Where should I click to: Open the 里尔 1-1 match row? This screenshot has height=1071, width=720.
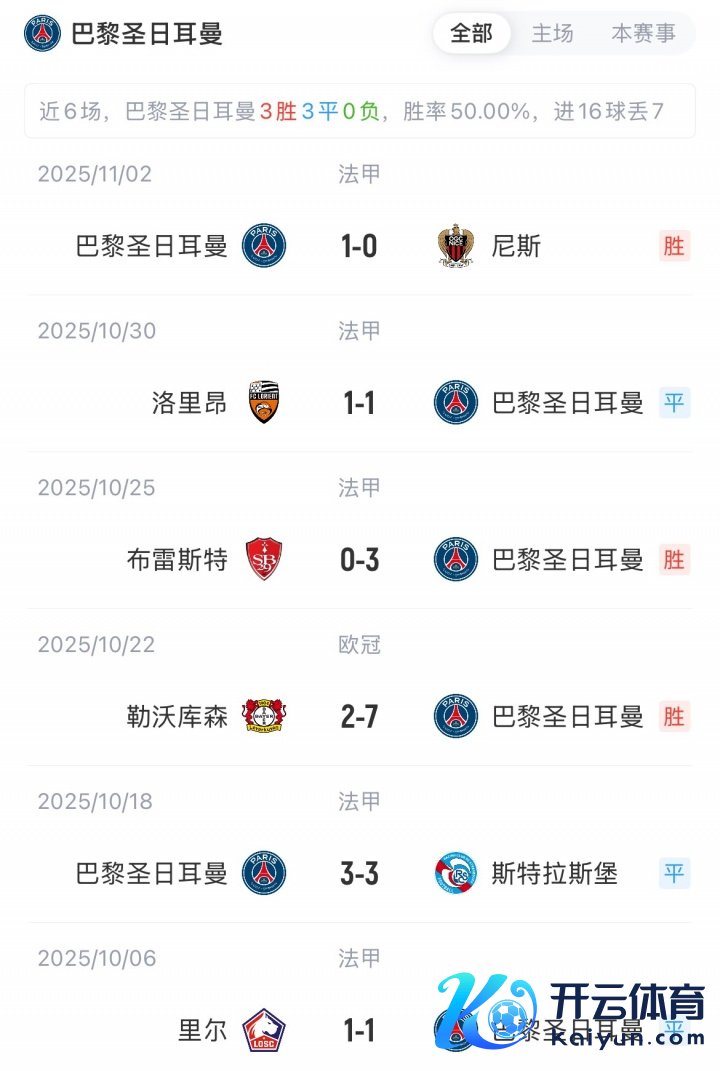click(359, 1030)
